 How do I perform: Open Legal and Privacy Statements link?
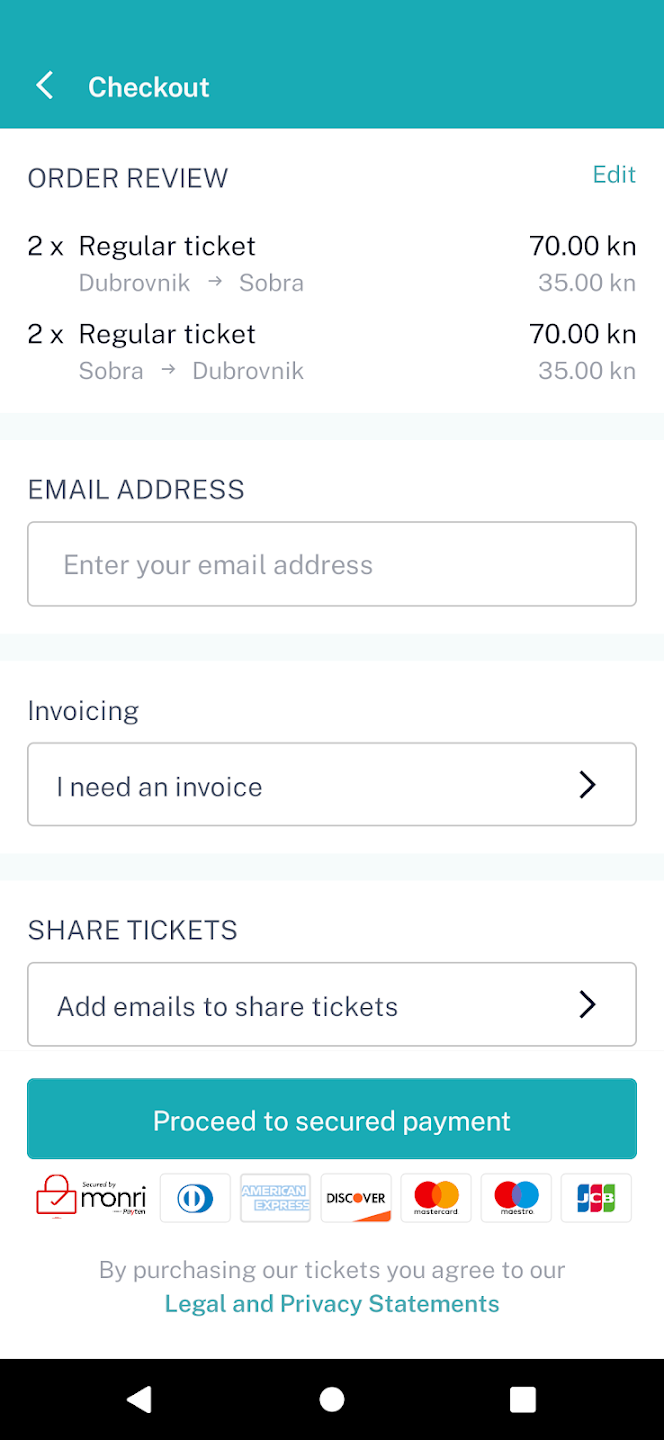(x=332, y=1304)
